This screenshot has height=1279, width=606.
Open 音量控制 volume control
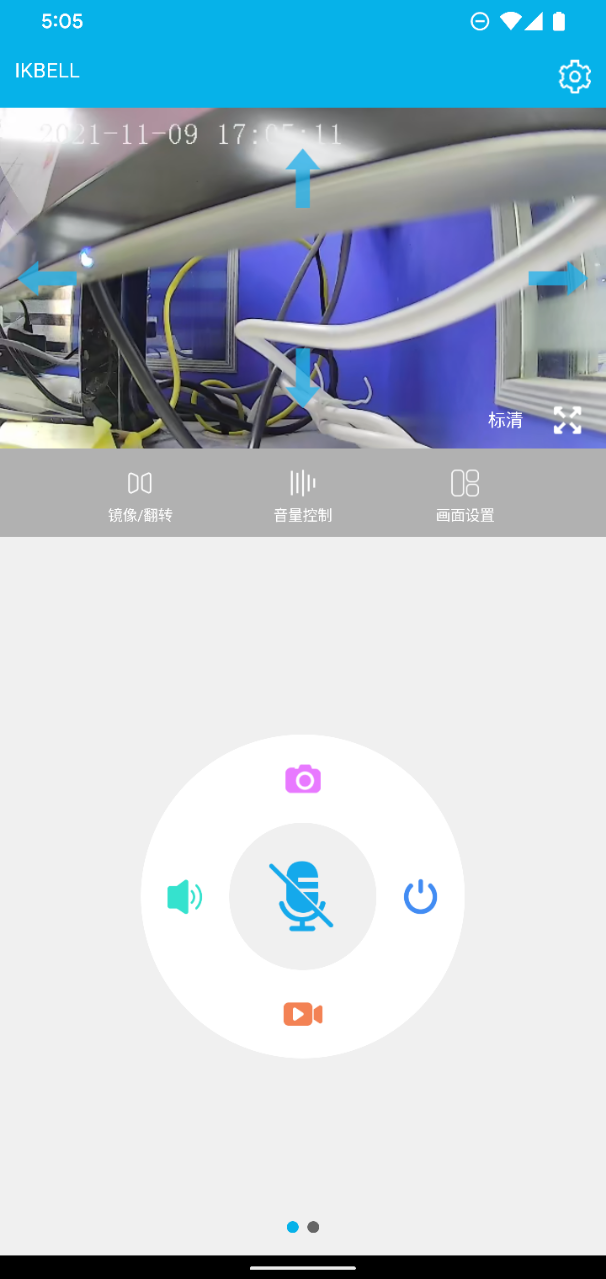(303, 497)
